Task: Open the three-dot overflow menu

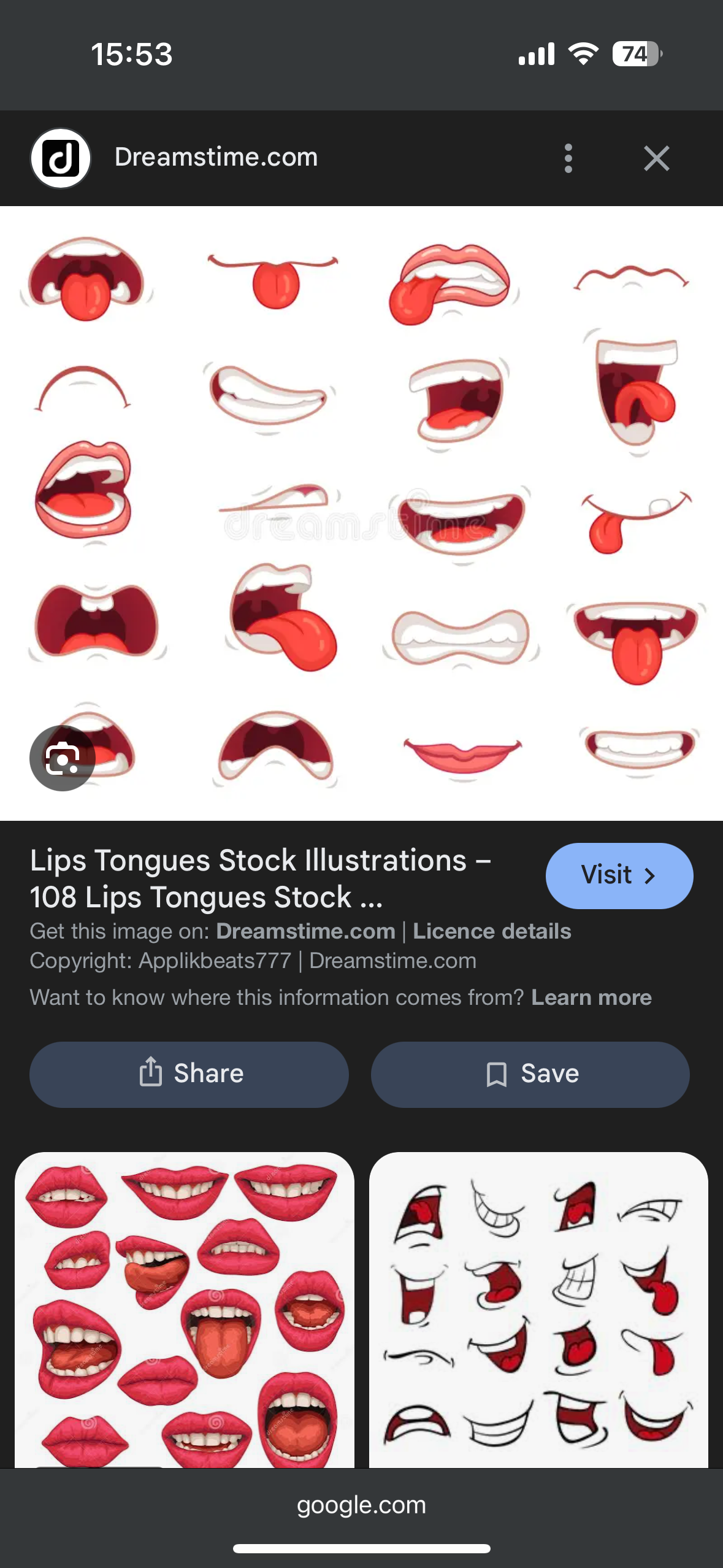Action: click(x=568, y=158)
